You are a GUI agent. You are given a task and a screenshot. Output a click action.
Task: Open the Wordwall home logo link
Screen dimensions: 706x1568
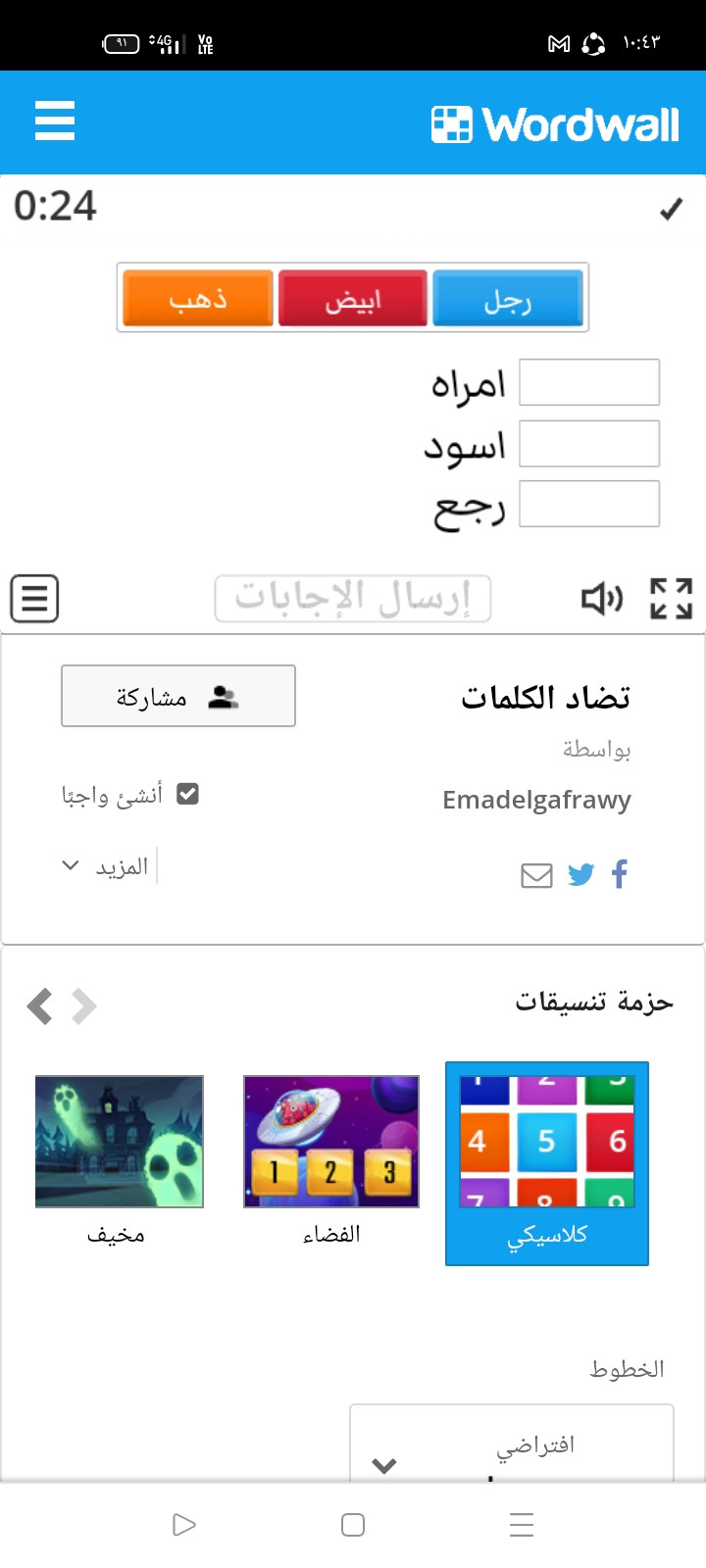point(555,124)
